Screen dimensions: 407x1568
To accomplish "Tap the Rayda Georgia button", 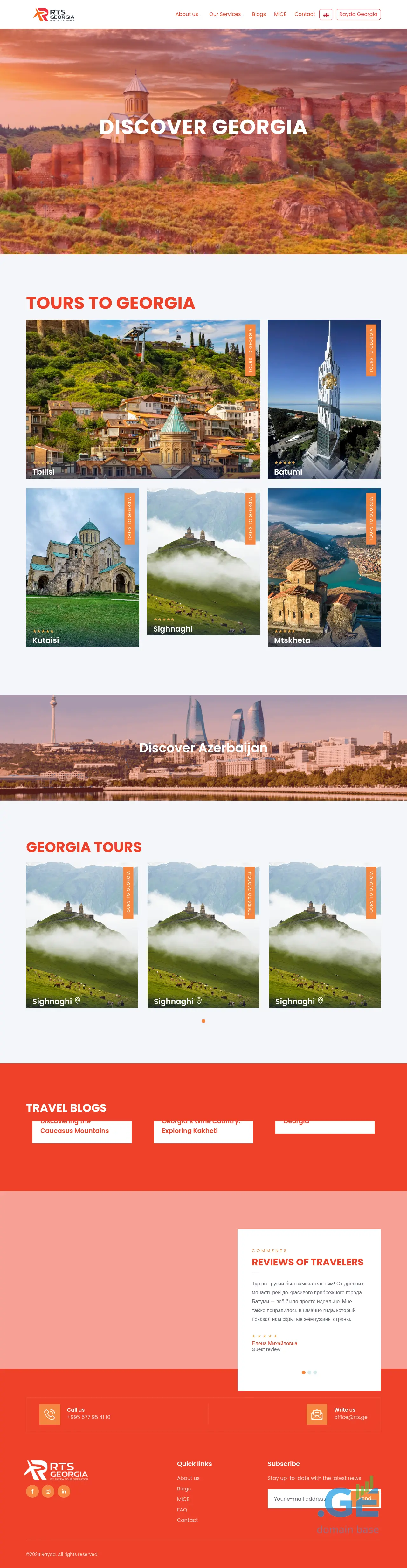I will 358,14.
